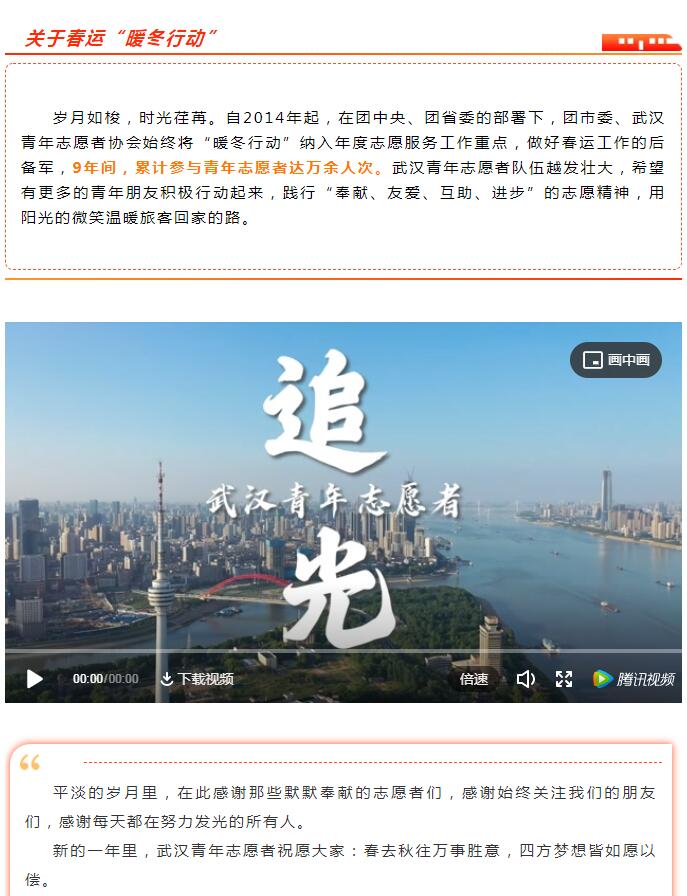Open Tencent Video (腾讯视频) link
This screenshot has height=896, width=687.
(x=633, y=679)
